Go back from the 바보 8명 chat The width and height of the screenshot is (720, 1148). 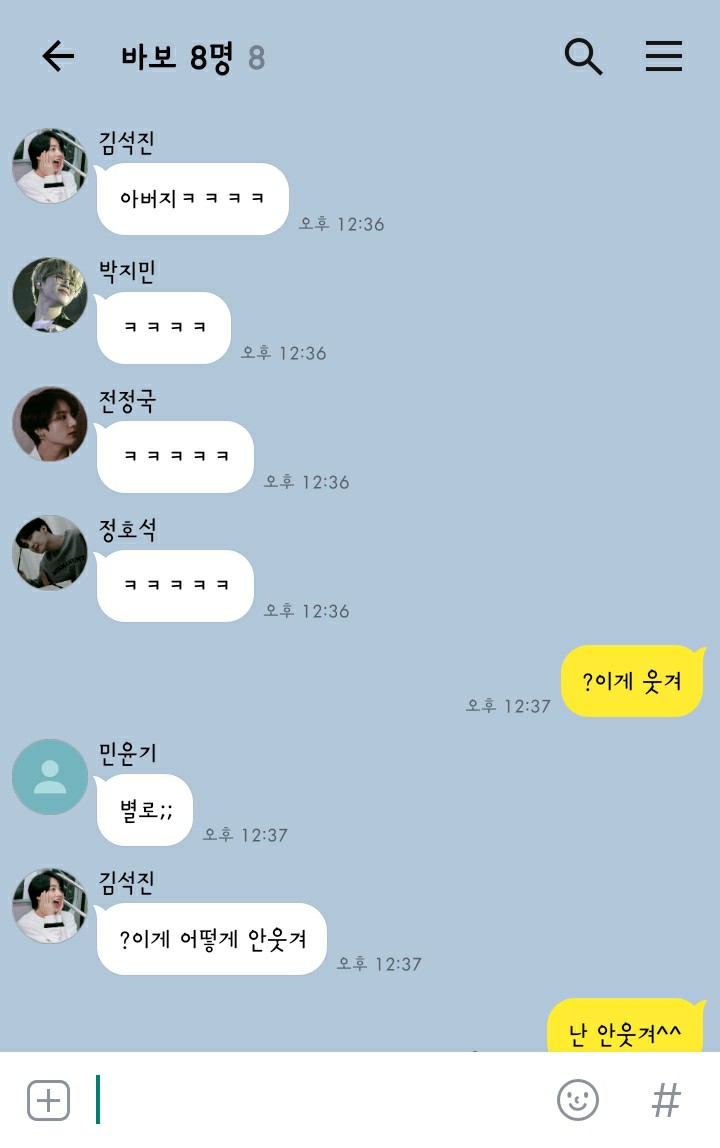(58, 57)
